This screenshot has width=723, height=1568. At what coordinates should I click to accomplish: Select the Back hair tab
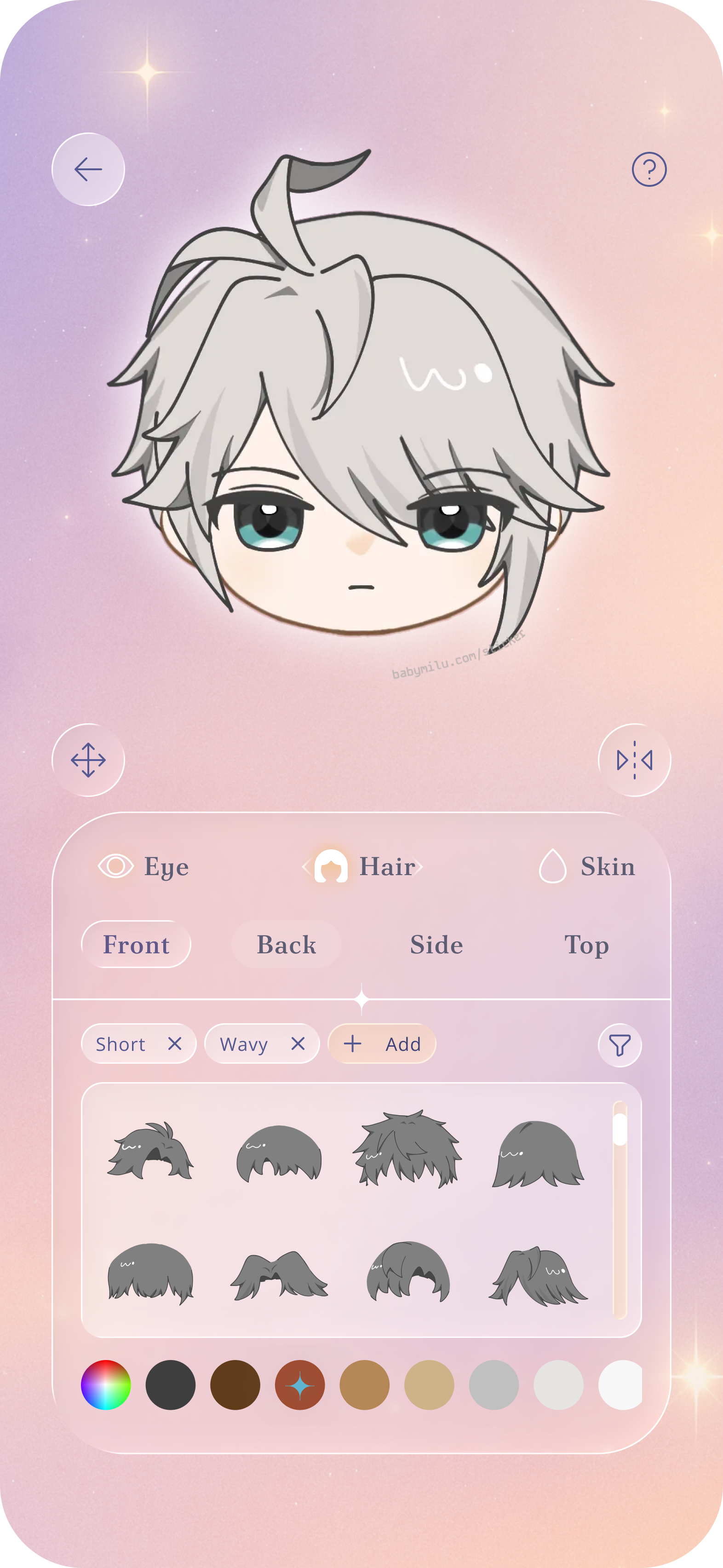286,945
